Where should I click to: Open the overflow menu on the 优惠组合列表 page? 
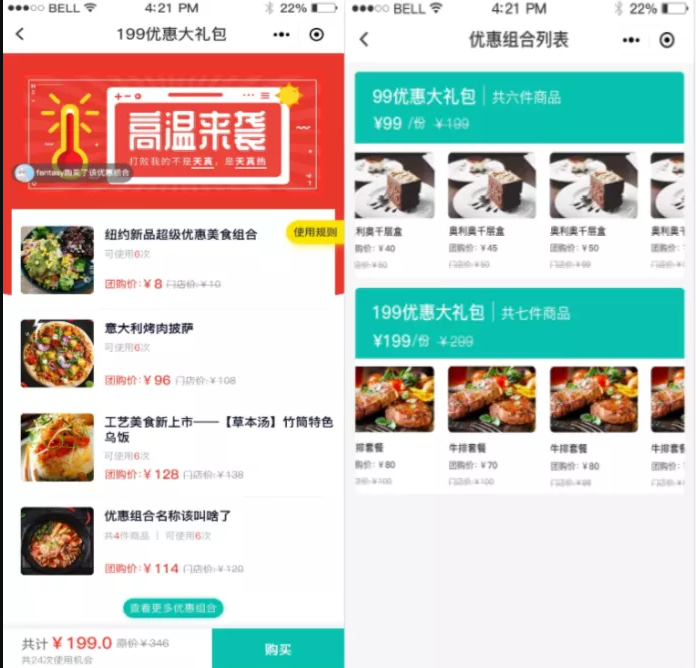[631, 40]
